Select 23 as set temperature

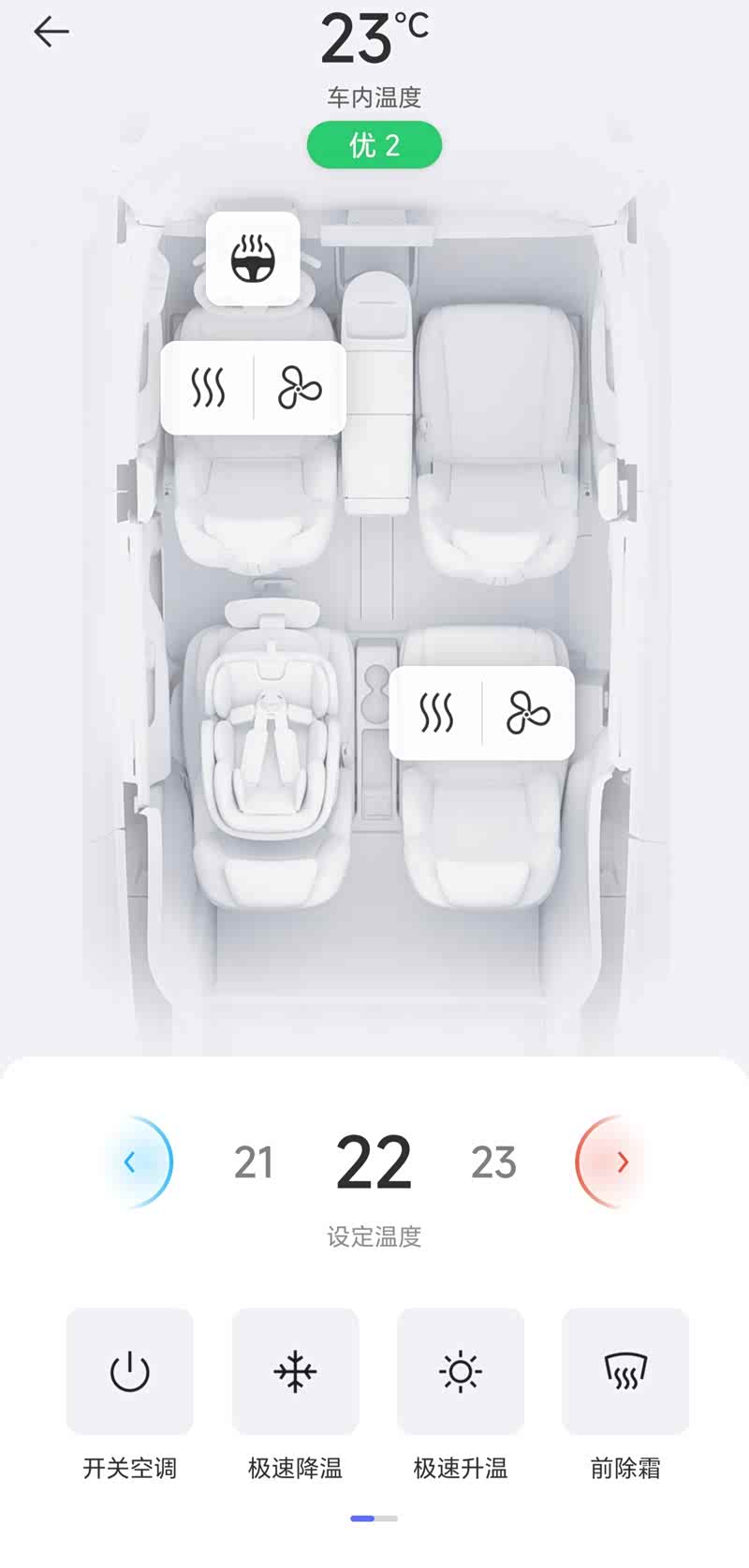[x=493, y=1162]
